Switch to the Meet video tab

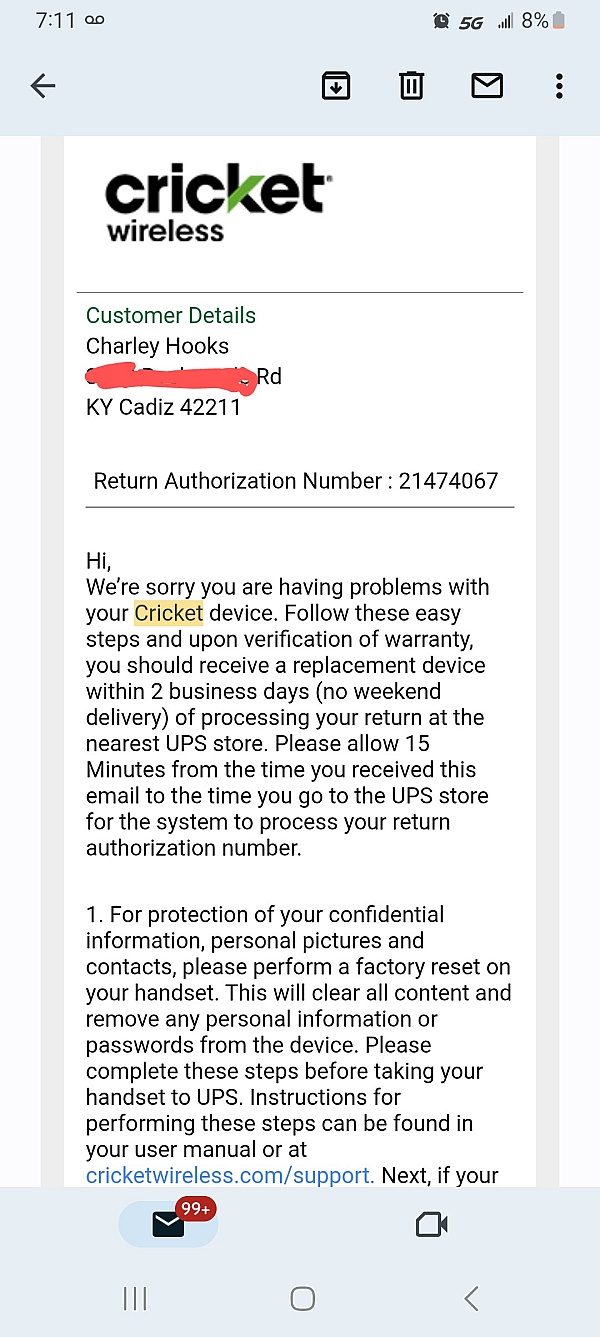pos(431,1225)
